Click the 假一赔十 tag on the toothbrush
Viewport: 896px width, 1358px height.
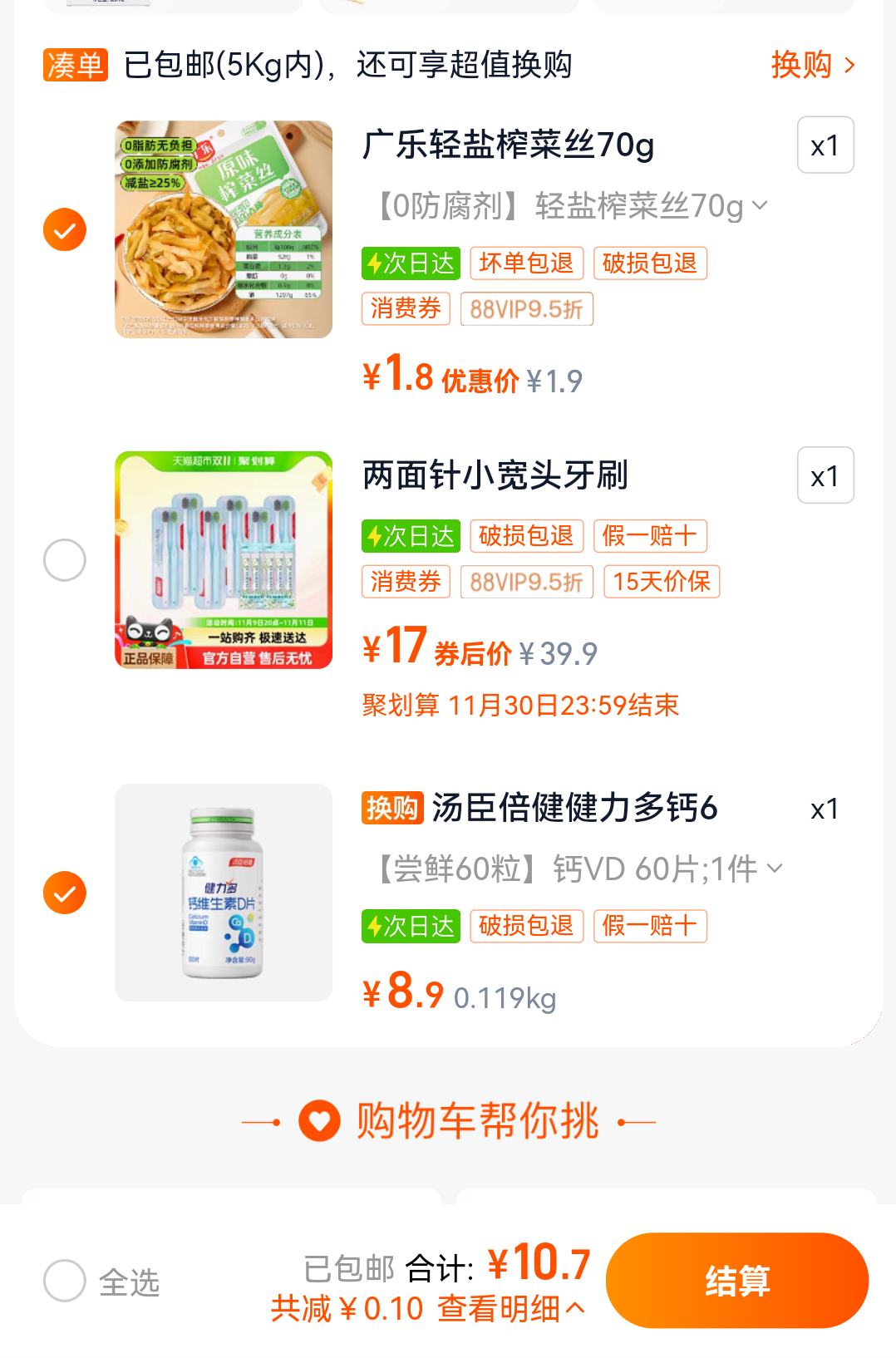[651, 536]
